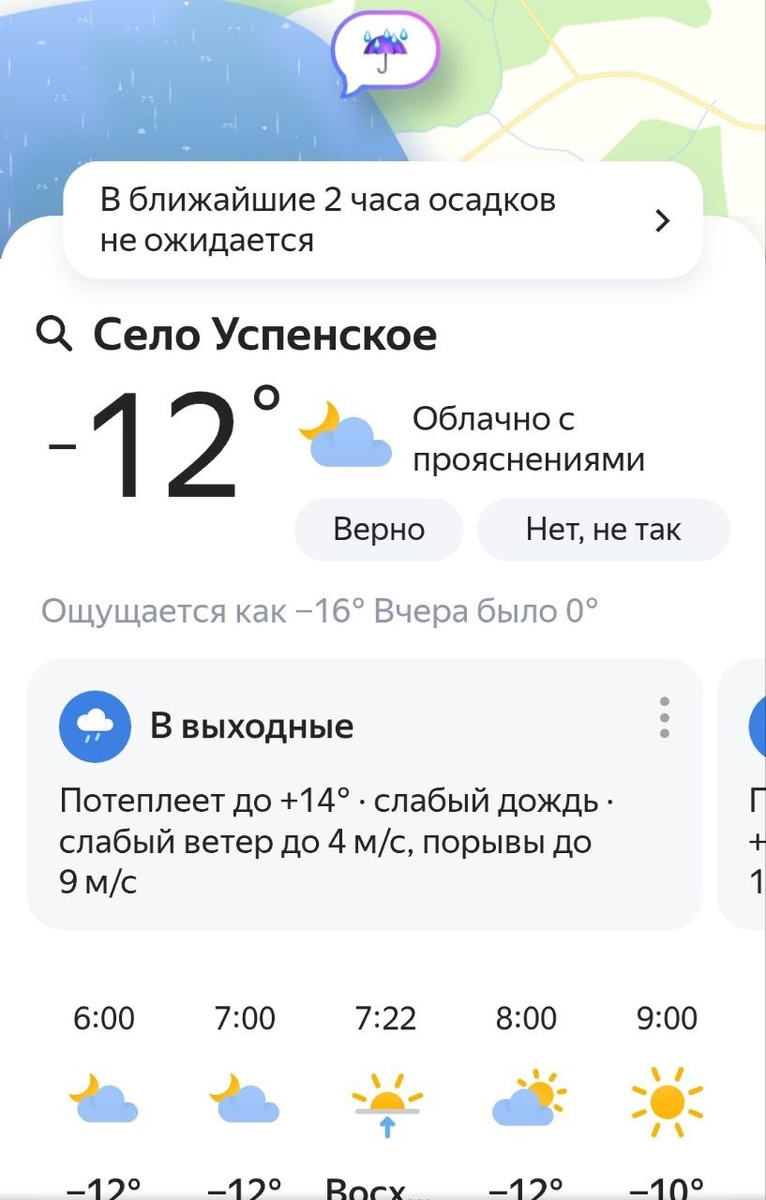Search for another location
Viewport: 766px width, 1200px height.
pyautogui.click(x=55, y=334)
